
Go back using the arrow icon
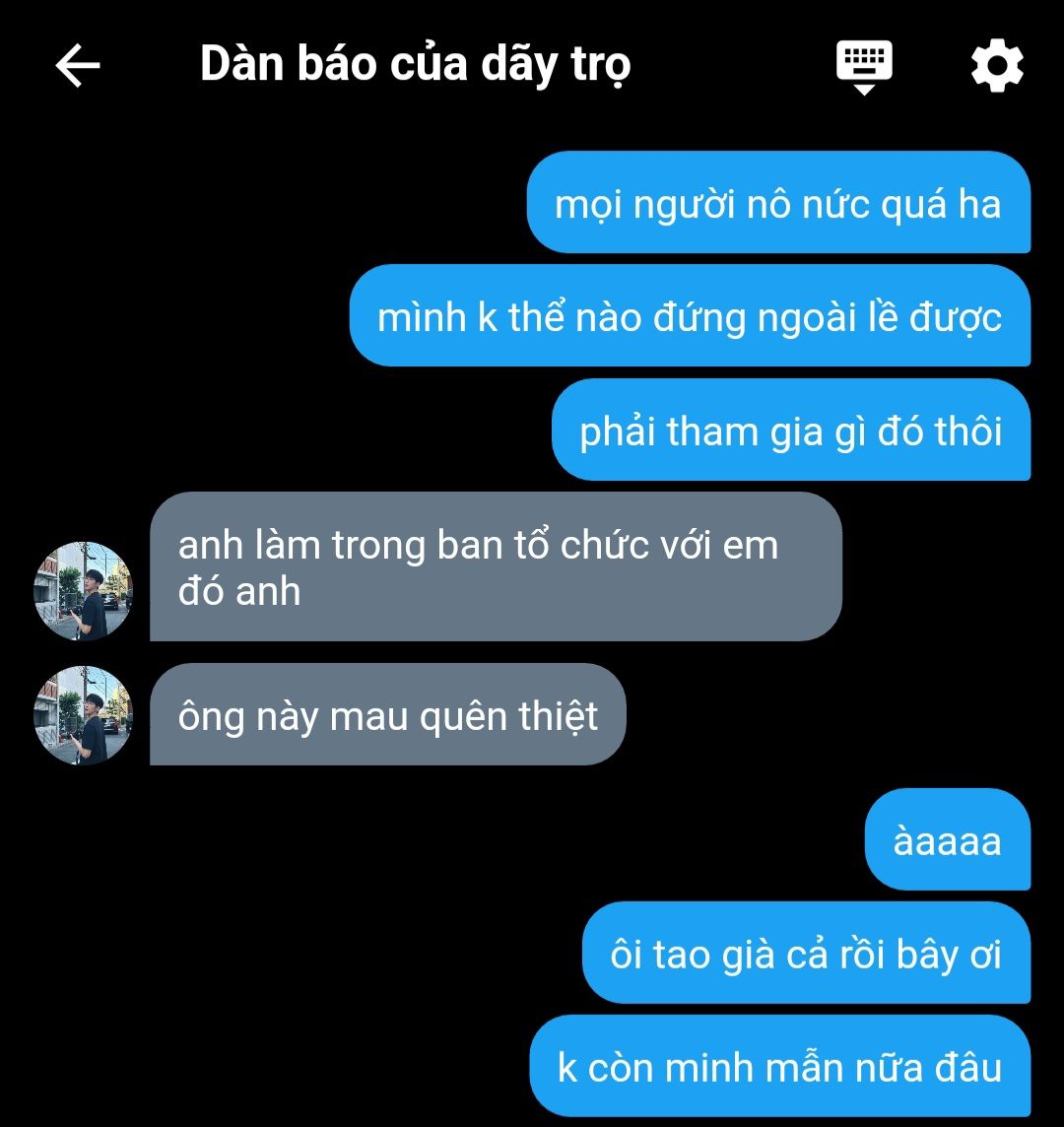tap(78, 66)
